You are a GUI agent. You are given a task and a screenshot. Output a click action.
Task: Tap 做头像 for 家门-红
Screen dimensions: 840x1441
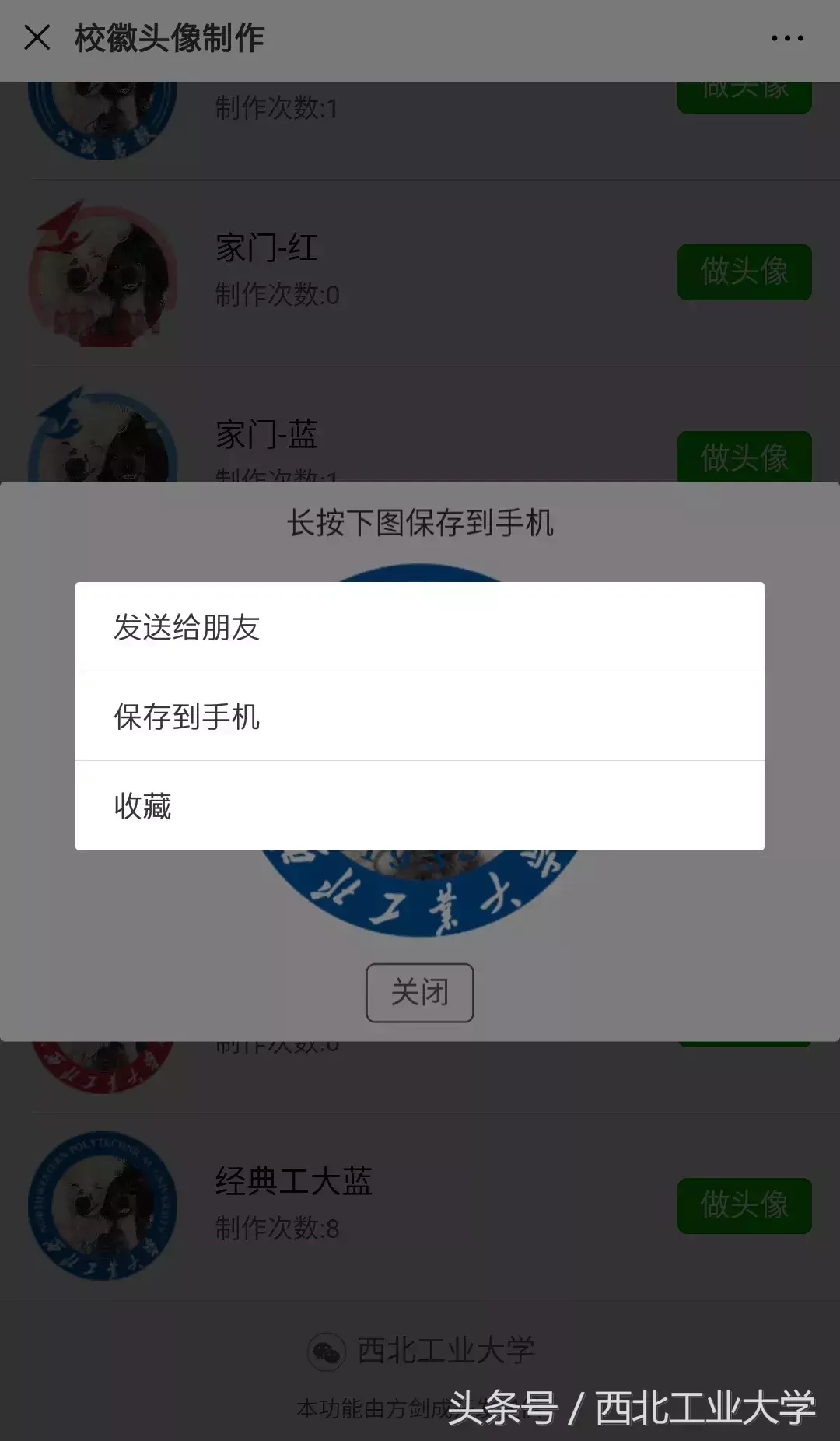tap(744, 272)
